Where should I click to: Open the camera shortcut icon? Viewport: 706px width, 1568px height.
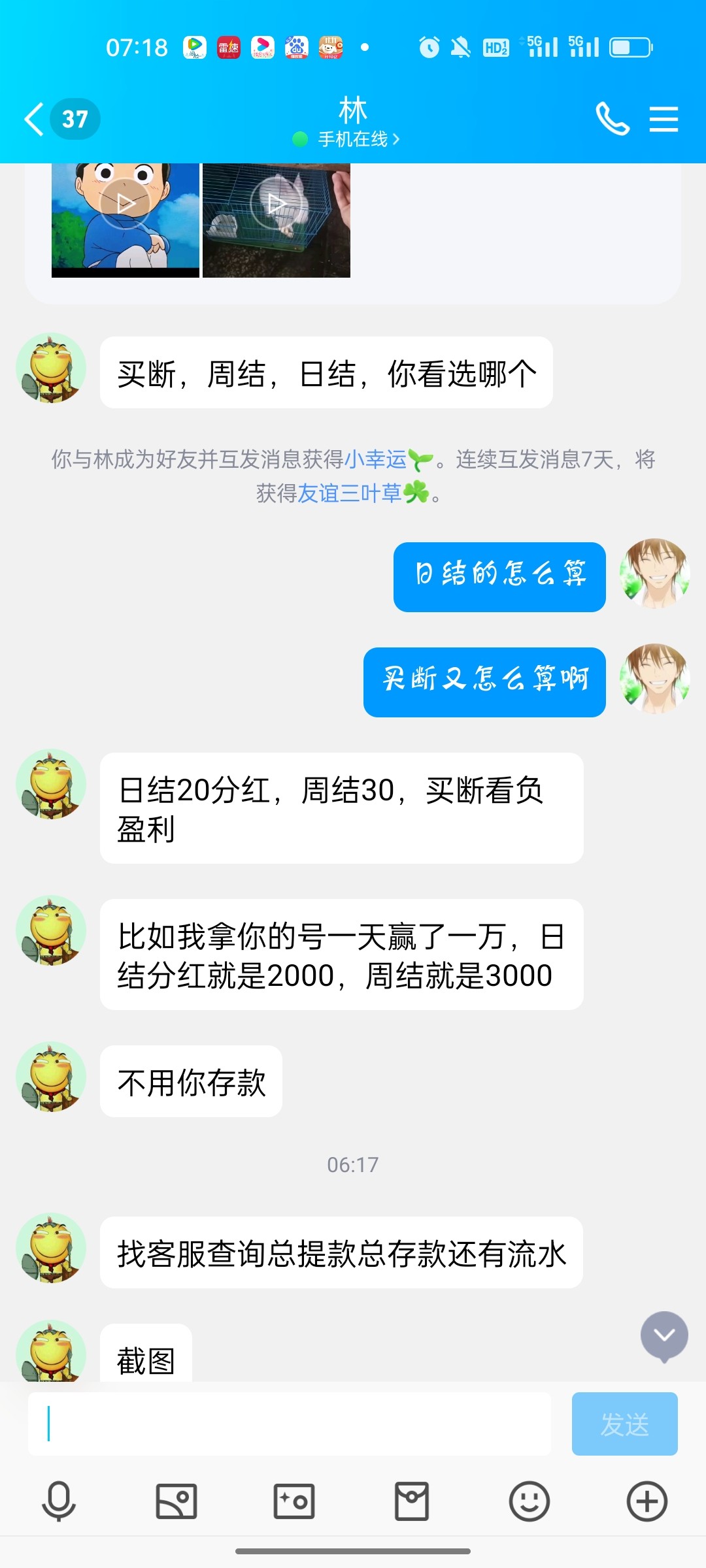click(x=293, y=1501)
